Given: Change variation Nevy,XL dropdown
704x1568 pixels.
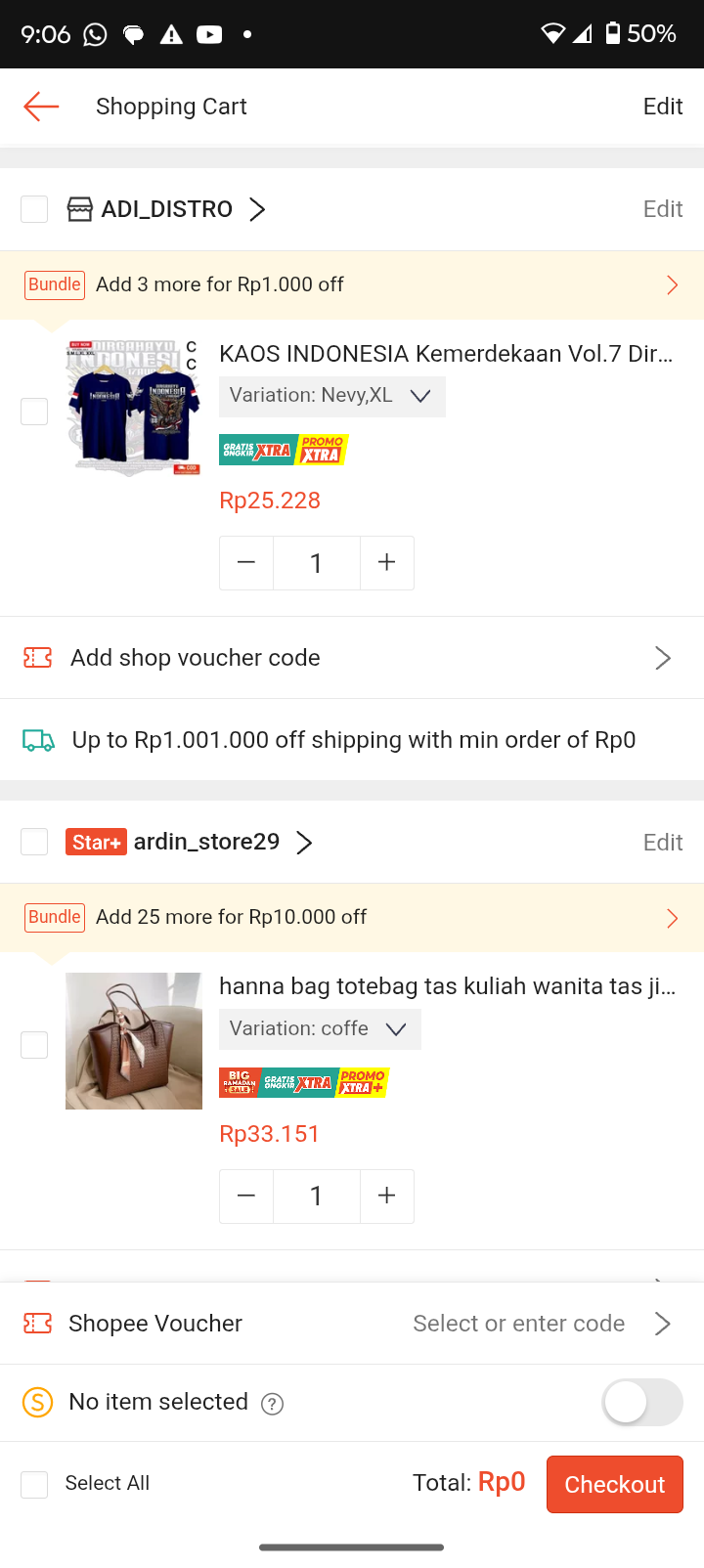Looking at the screenshot, I should 331,396.
